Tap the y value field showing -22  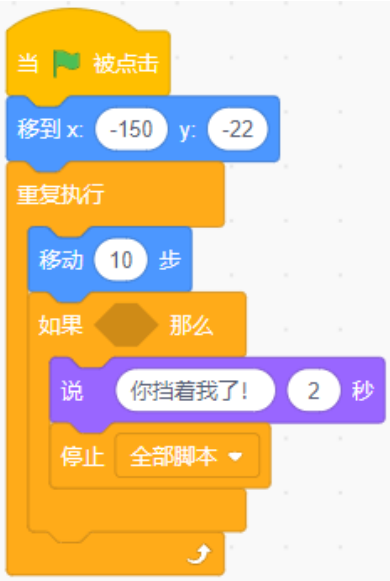coord(237,129)
